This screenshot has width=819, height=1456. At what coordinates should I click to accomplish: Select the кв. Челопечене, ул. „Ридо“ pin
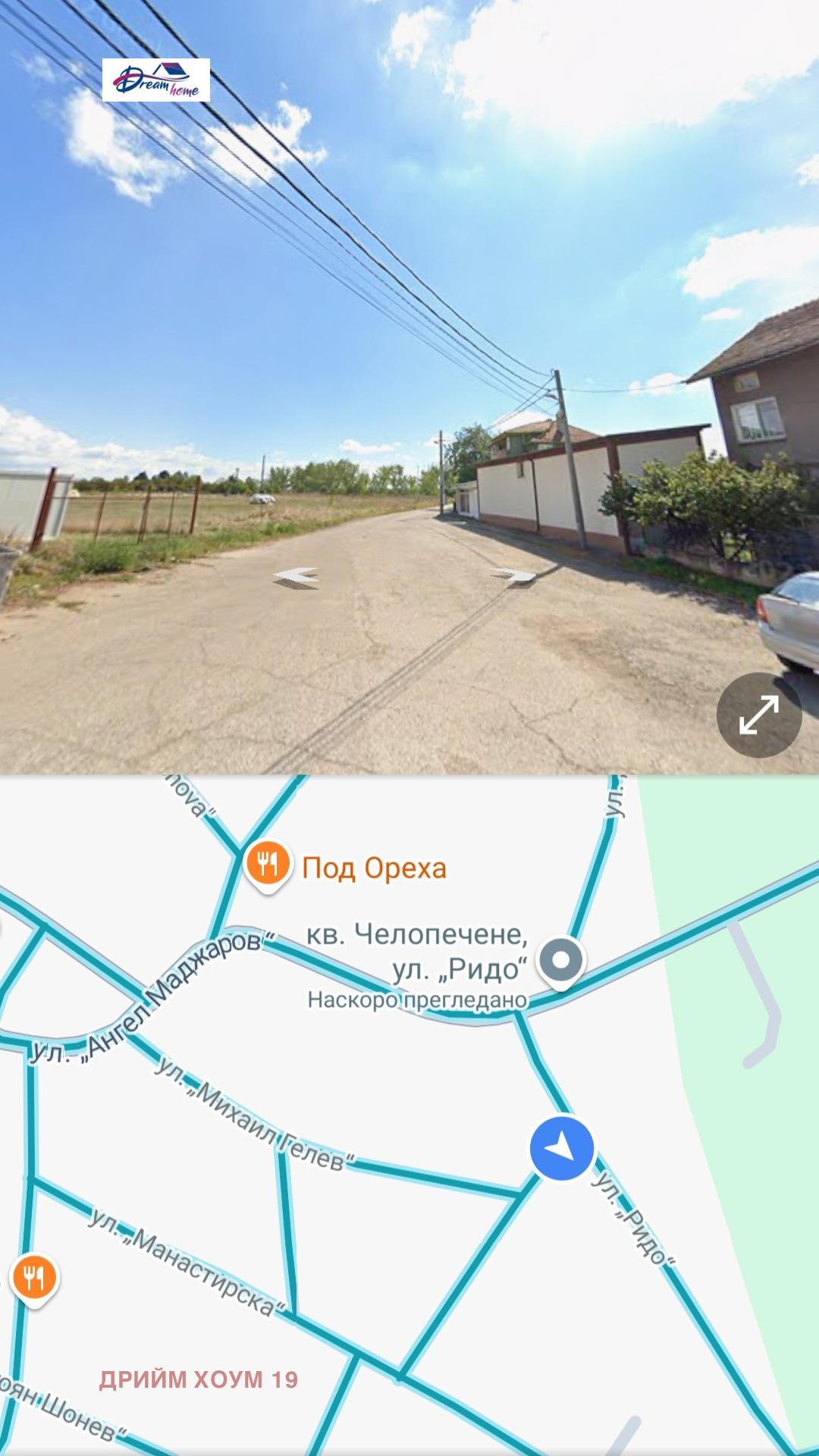(x=560, y=961)
